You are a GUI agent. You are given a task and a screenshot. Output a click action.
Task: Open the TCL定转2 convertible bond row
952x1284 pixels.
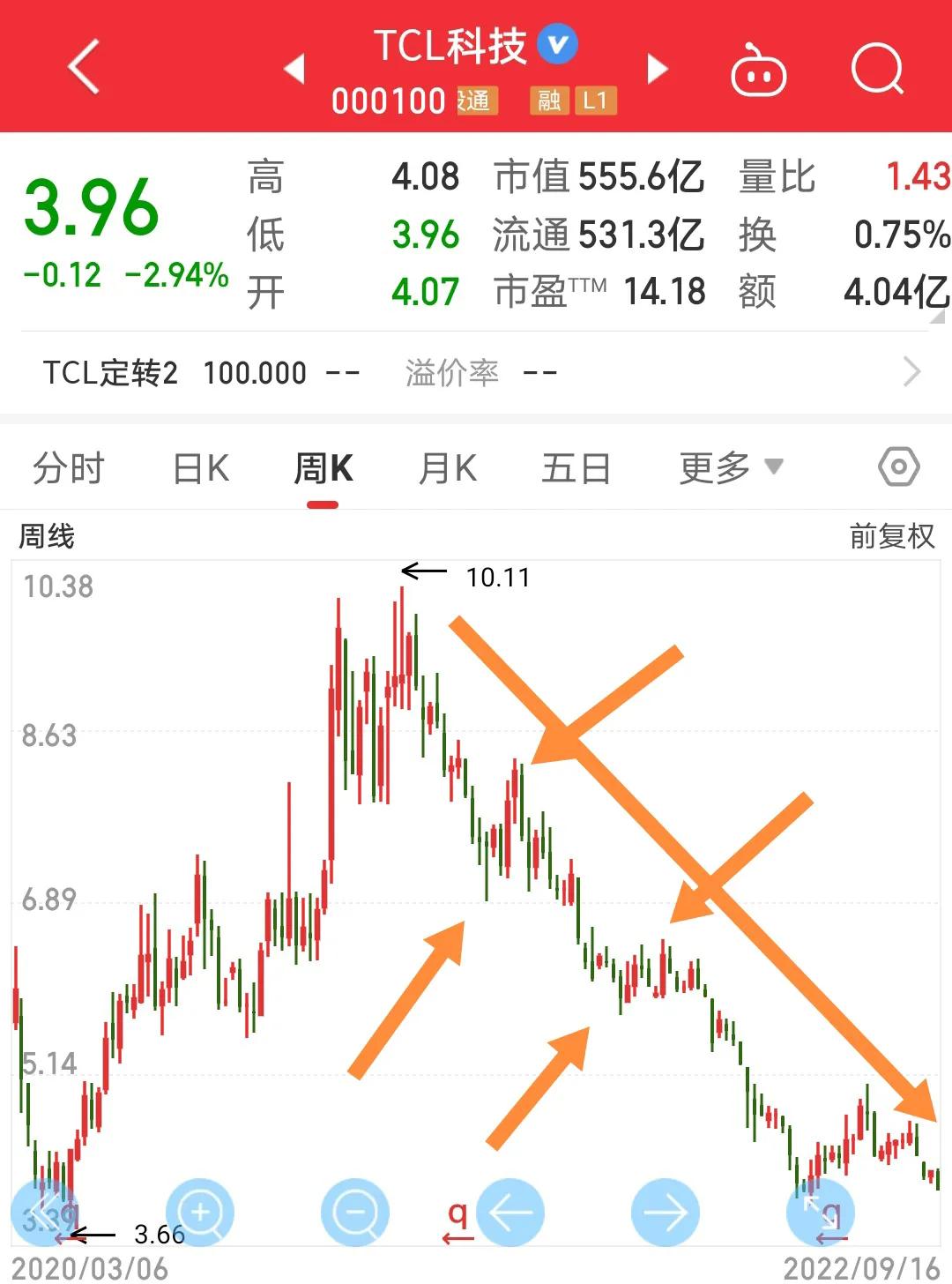click(476, 373)
